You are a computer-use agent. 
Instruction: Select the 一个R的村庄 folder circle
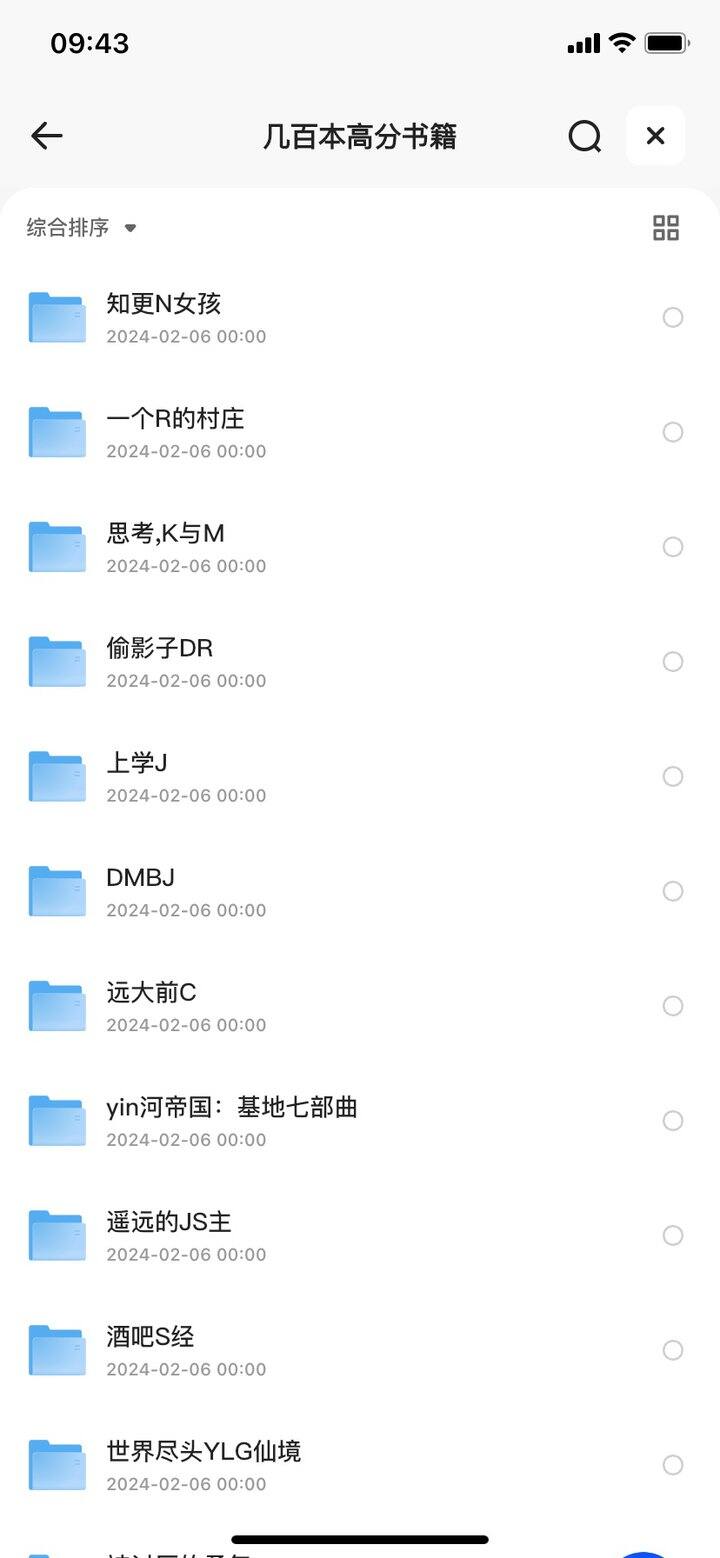coord(673,432)
